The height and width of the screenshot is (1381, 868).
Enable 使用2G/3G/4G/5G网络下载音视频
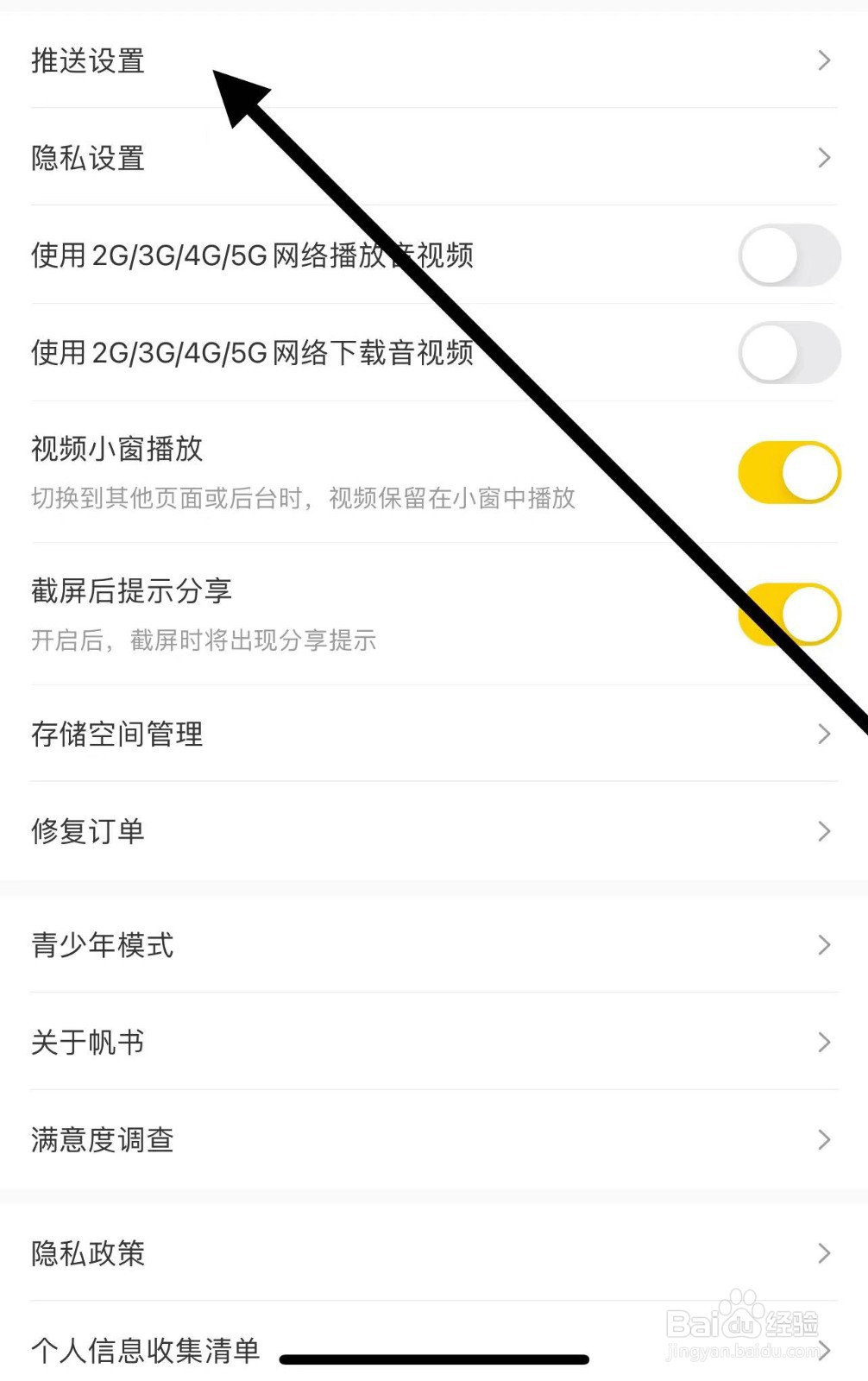[x=787, y=353]
